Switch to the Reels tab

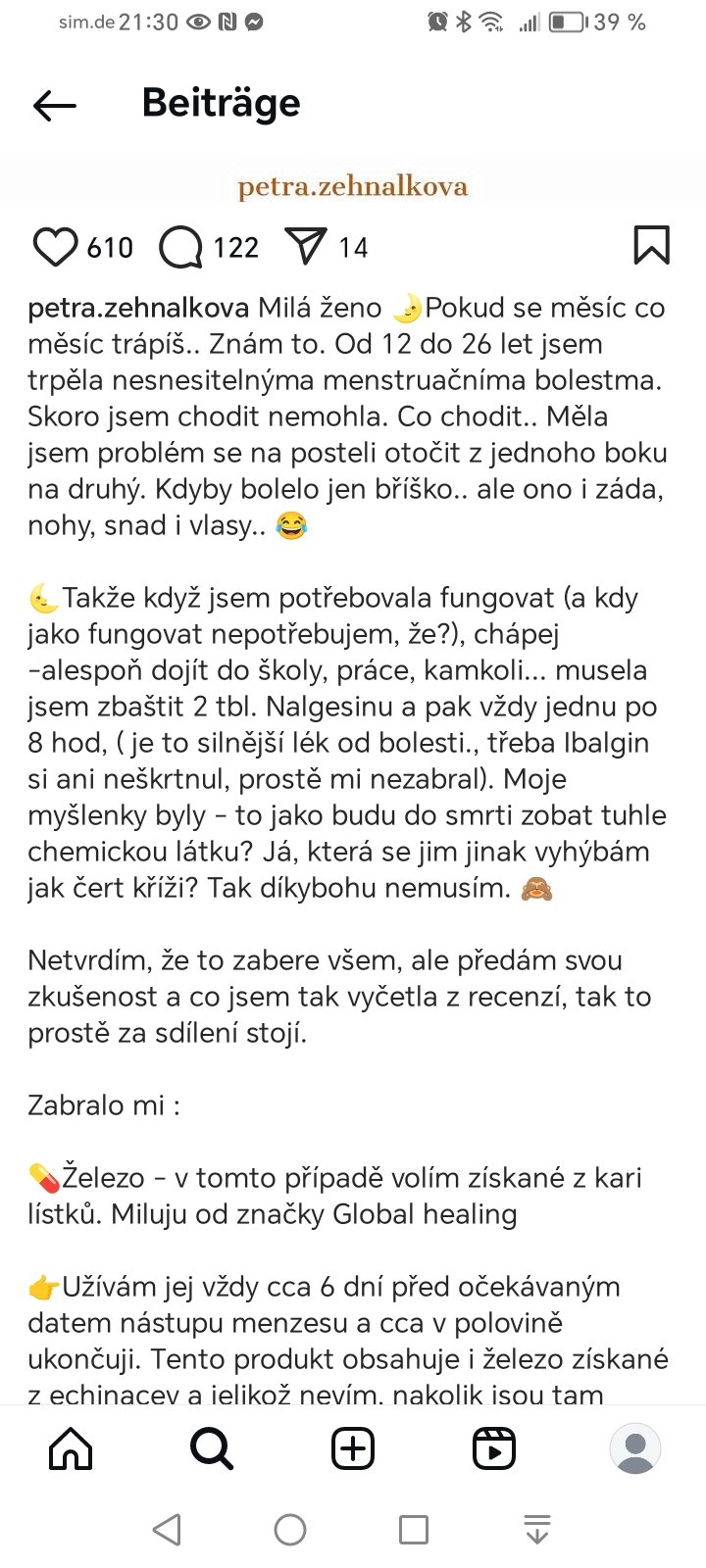tap(494, 1447)
